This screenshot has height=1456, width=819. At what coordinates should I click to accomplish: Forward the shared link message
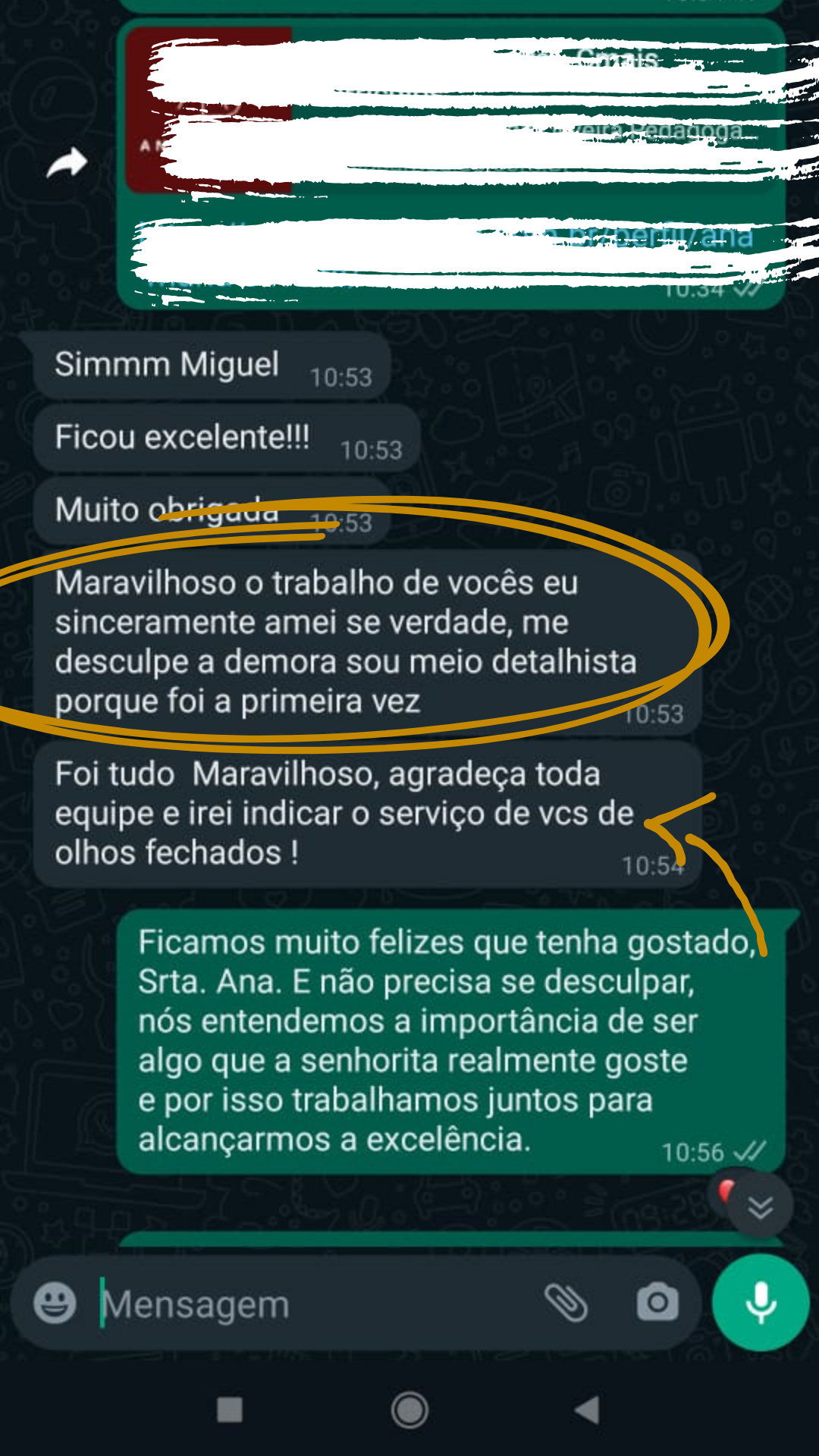tap(67, 162)
